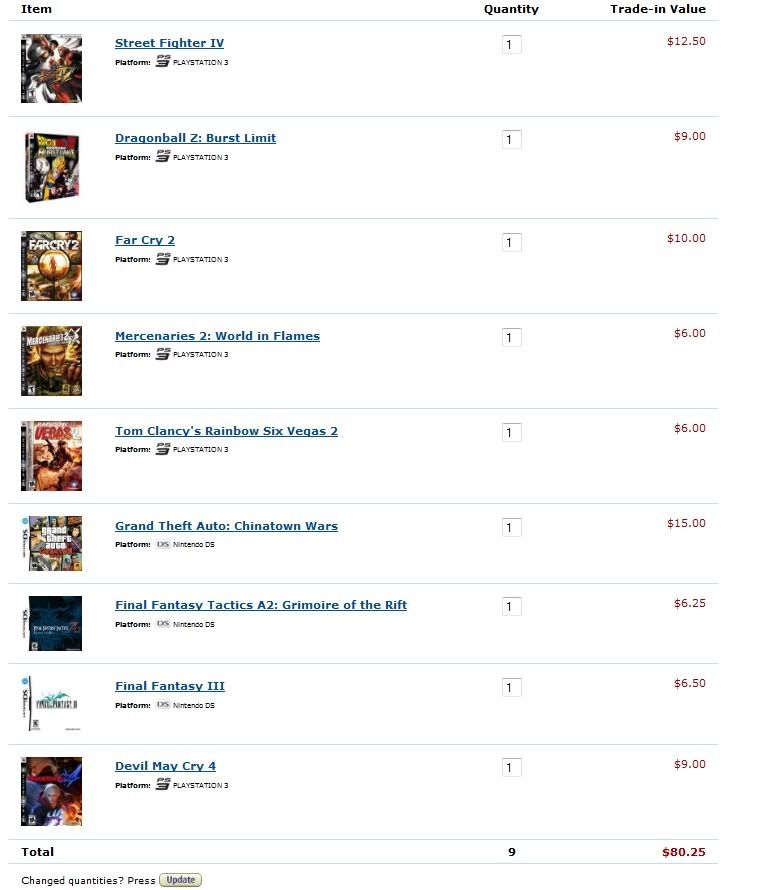
Task: Open Tom Clancy's Rainbow Six Vegas 2 link
Action: click(x=226, y=431)
